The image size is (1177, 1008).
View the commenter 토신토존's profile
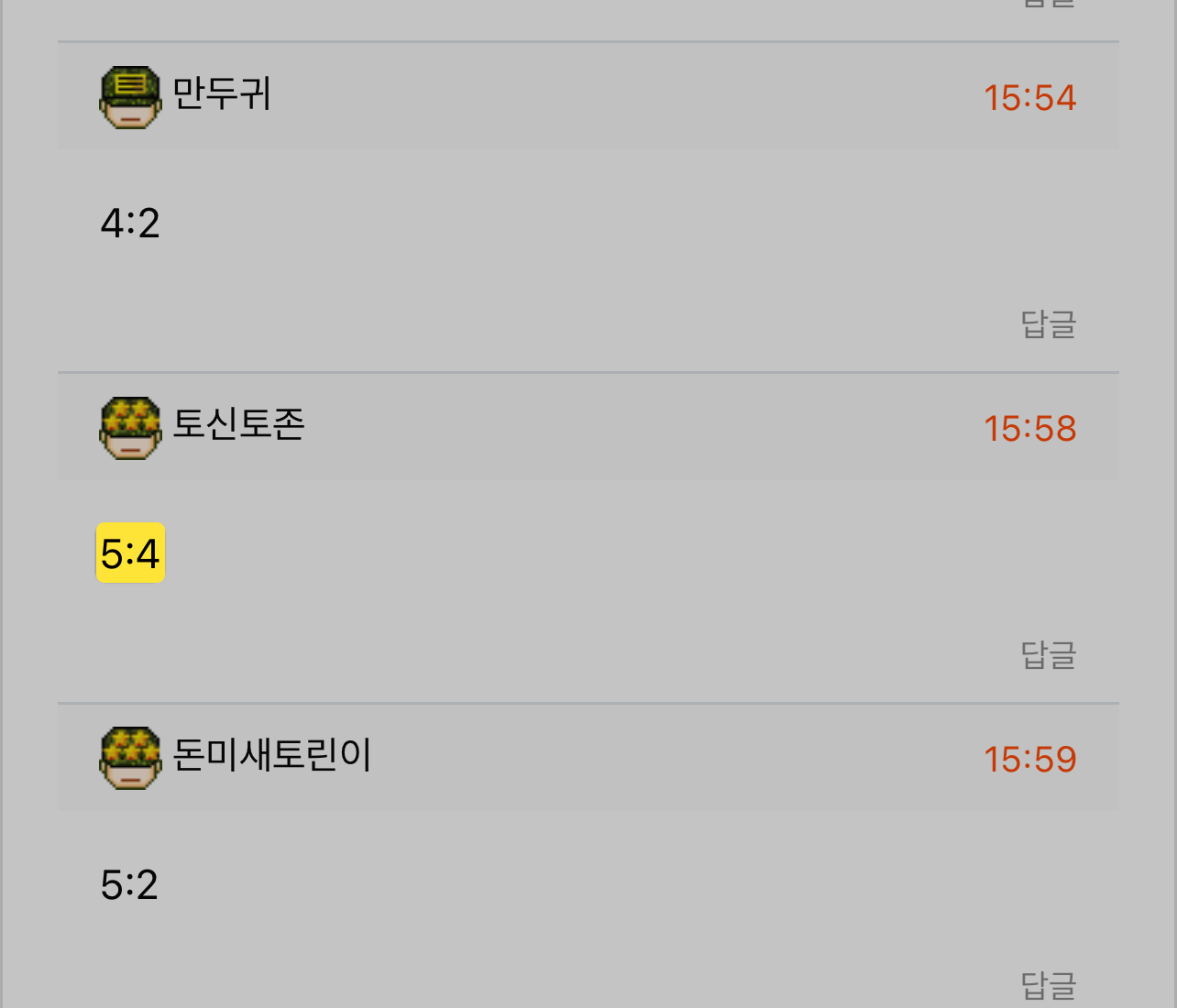(x=238, y=425)
